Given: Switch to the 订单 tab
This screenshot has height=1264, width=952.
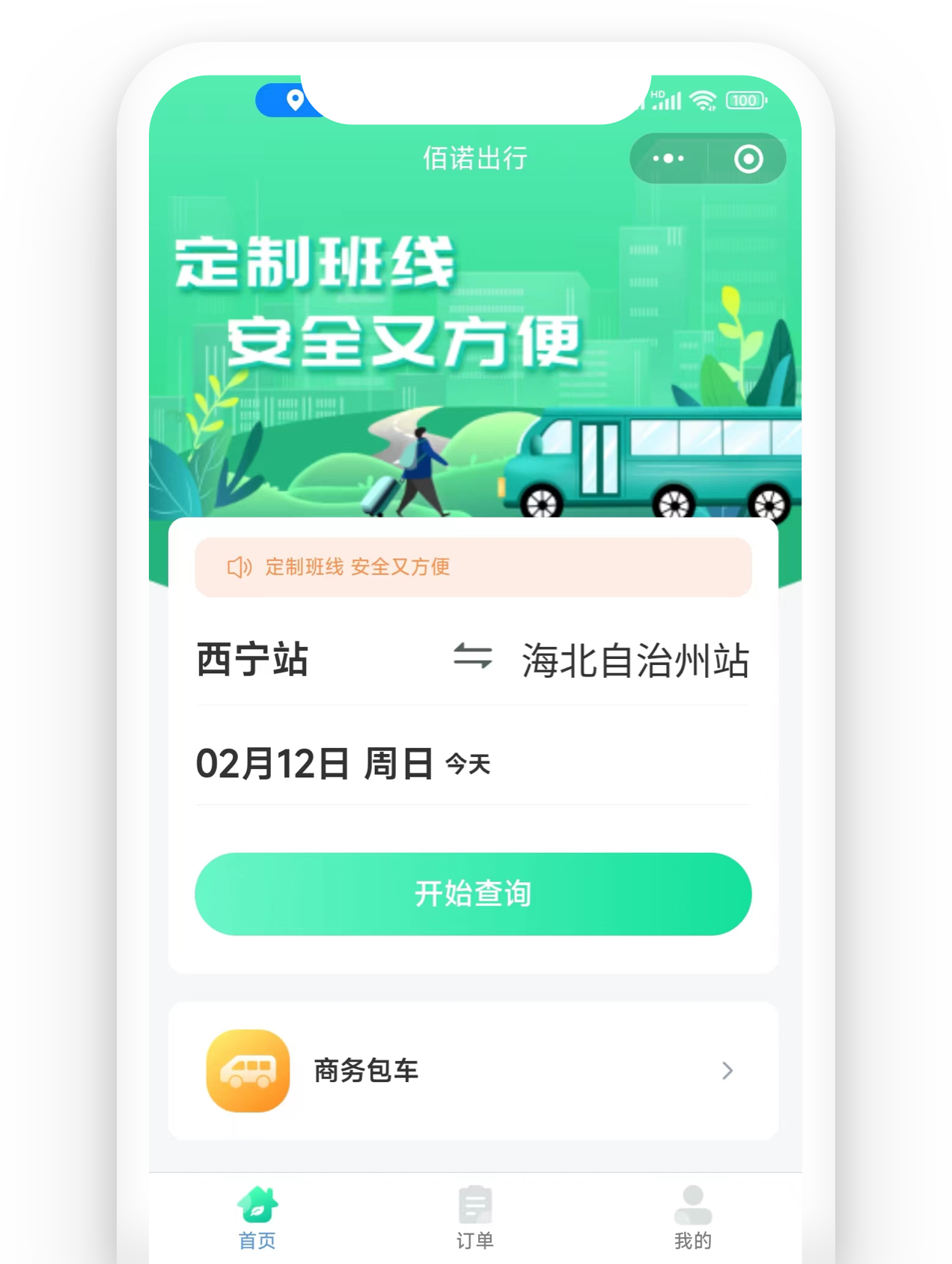Looking at the screenshot, I should pyautogui.click(x=475, y=1219).
